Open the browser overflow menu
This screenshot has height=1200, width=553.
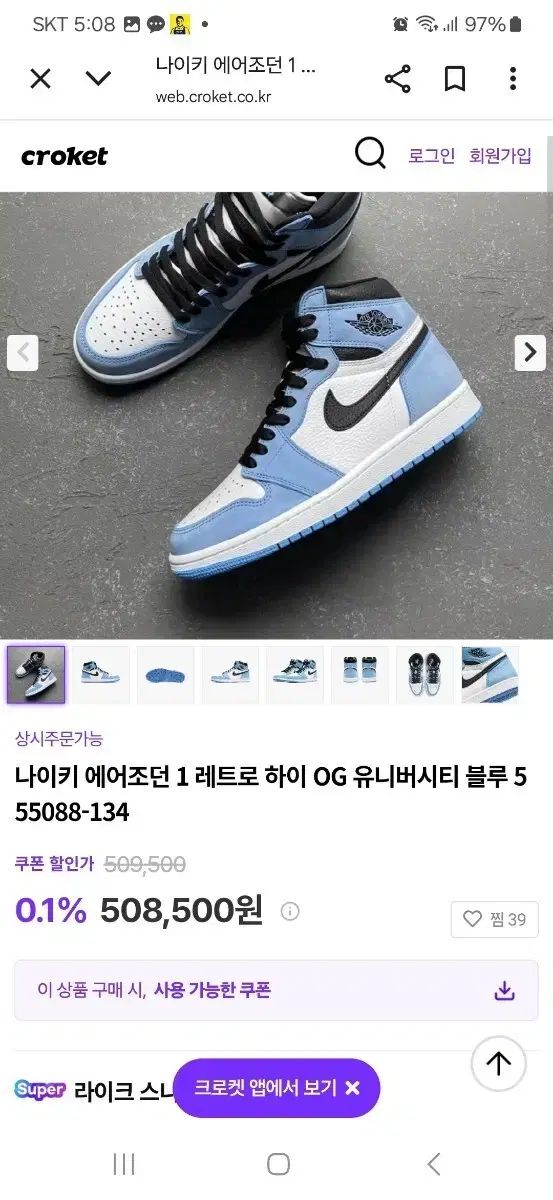pos(512,79)
